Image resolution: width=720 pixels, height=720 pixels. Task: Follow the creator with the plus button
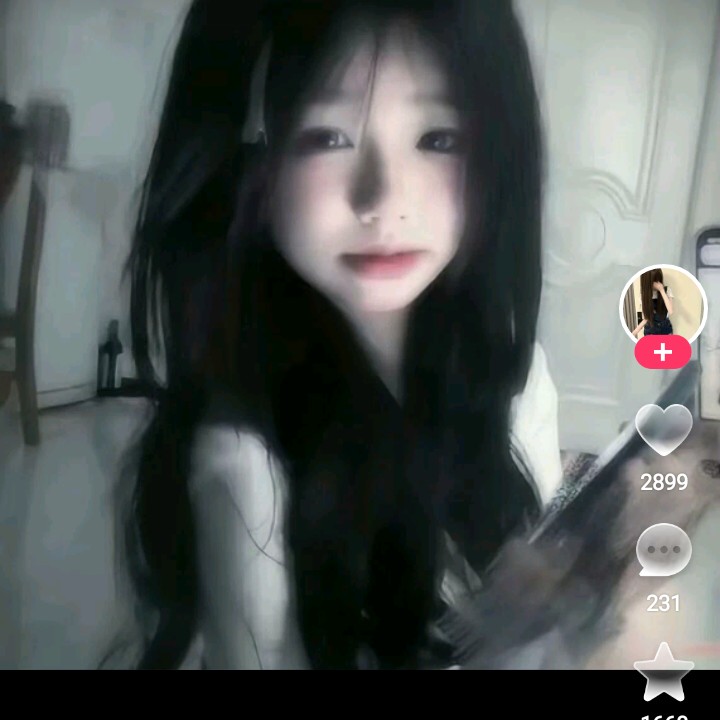663,352
